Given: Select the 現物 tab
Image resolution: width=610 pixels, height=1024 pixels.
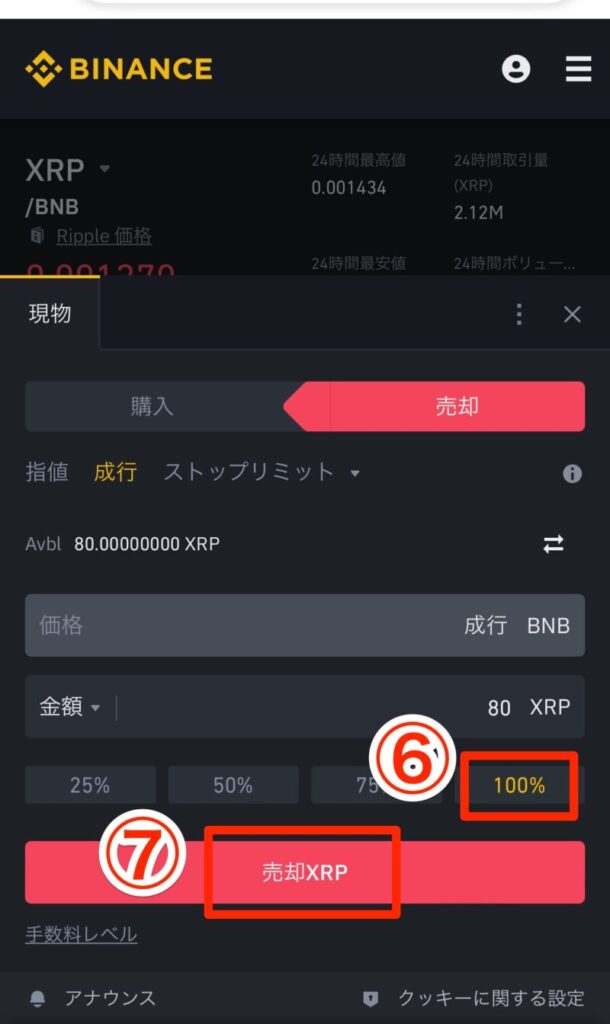Looking at the screenshot, I should pos(49,314).
